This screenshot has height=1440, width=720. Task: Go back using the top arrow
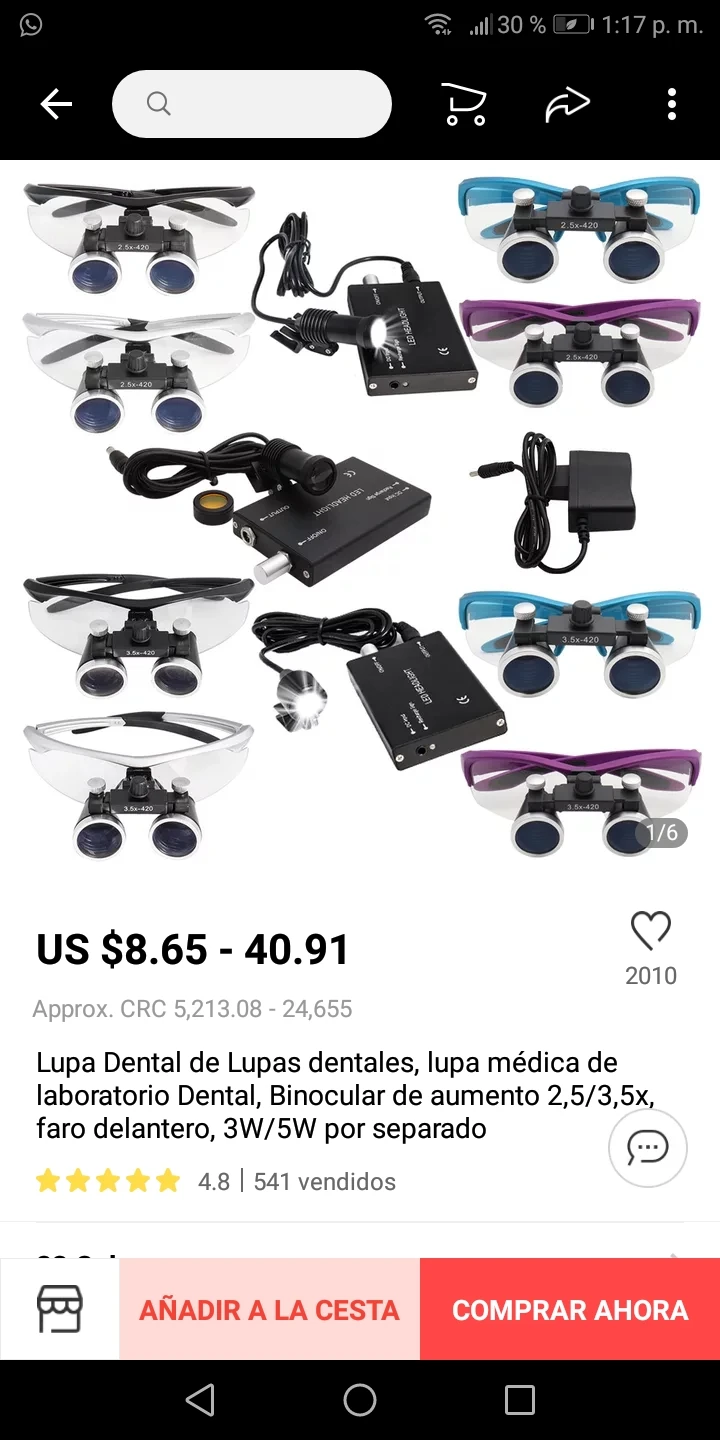[x=56, y=104]
